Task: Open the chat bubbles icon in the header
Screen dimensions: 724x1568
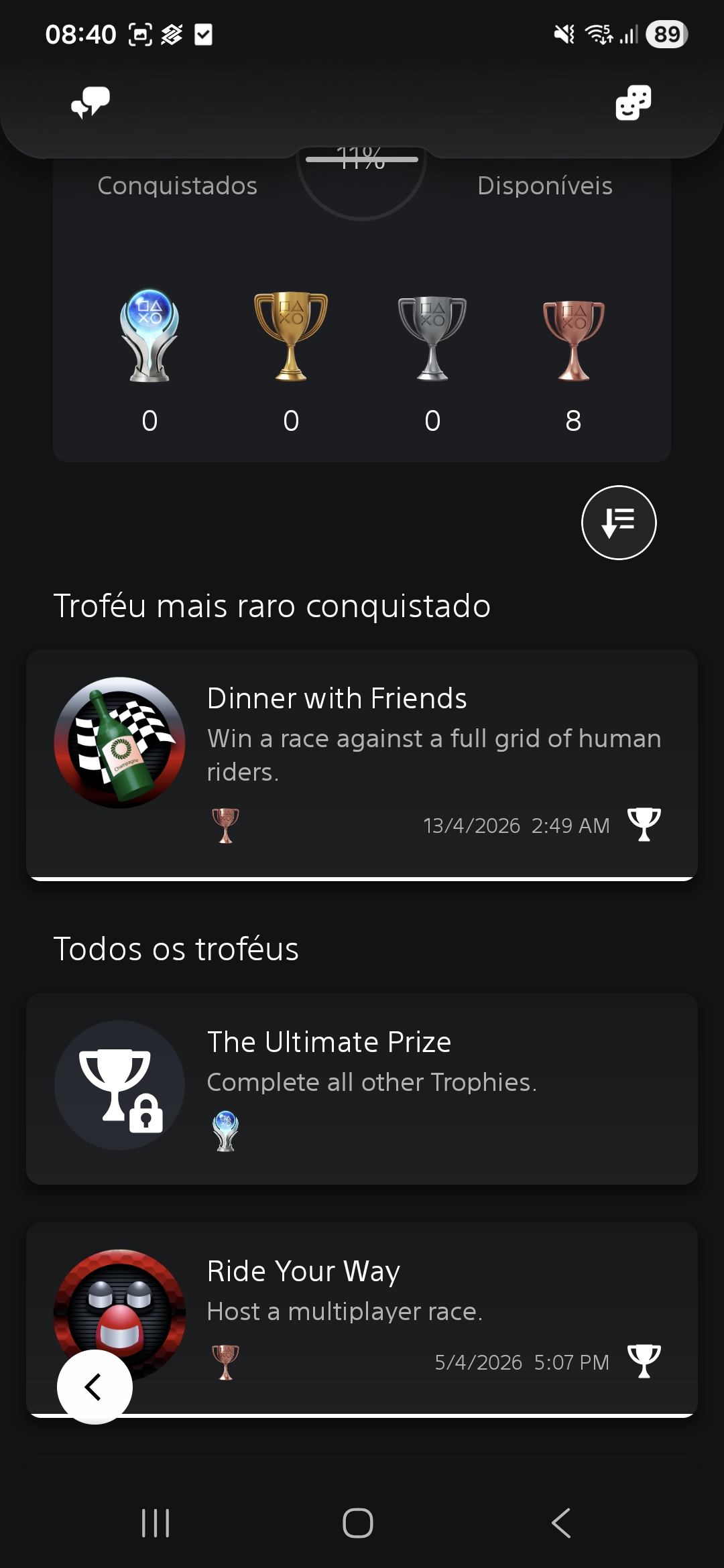Action: [x=90, y=103]
